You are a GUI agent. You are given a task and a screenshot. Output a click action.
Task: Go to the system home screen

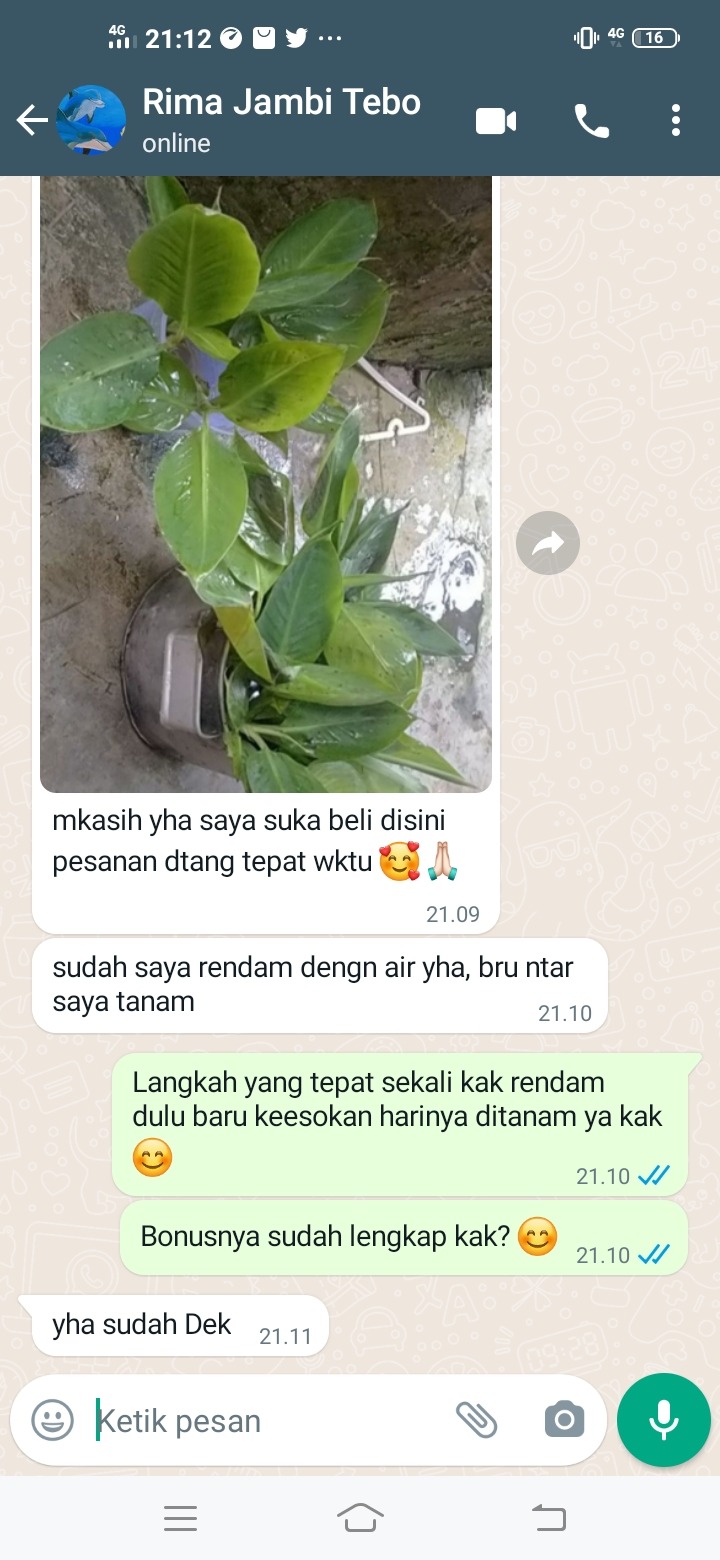(x=360, y=1518)
